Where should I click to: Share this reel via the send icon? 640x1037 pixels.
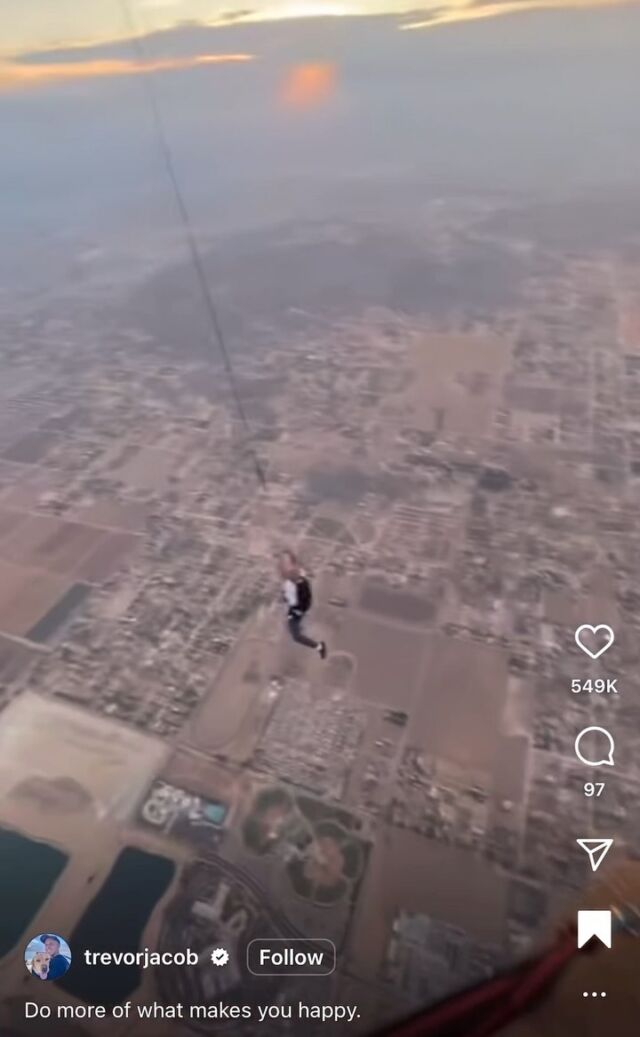pos(594,853)
